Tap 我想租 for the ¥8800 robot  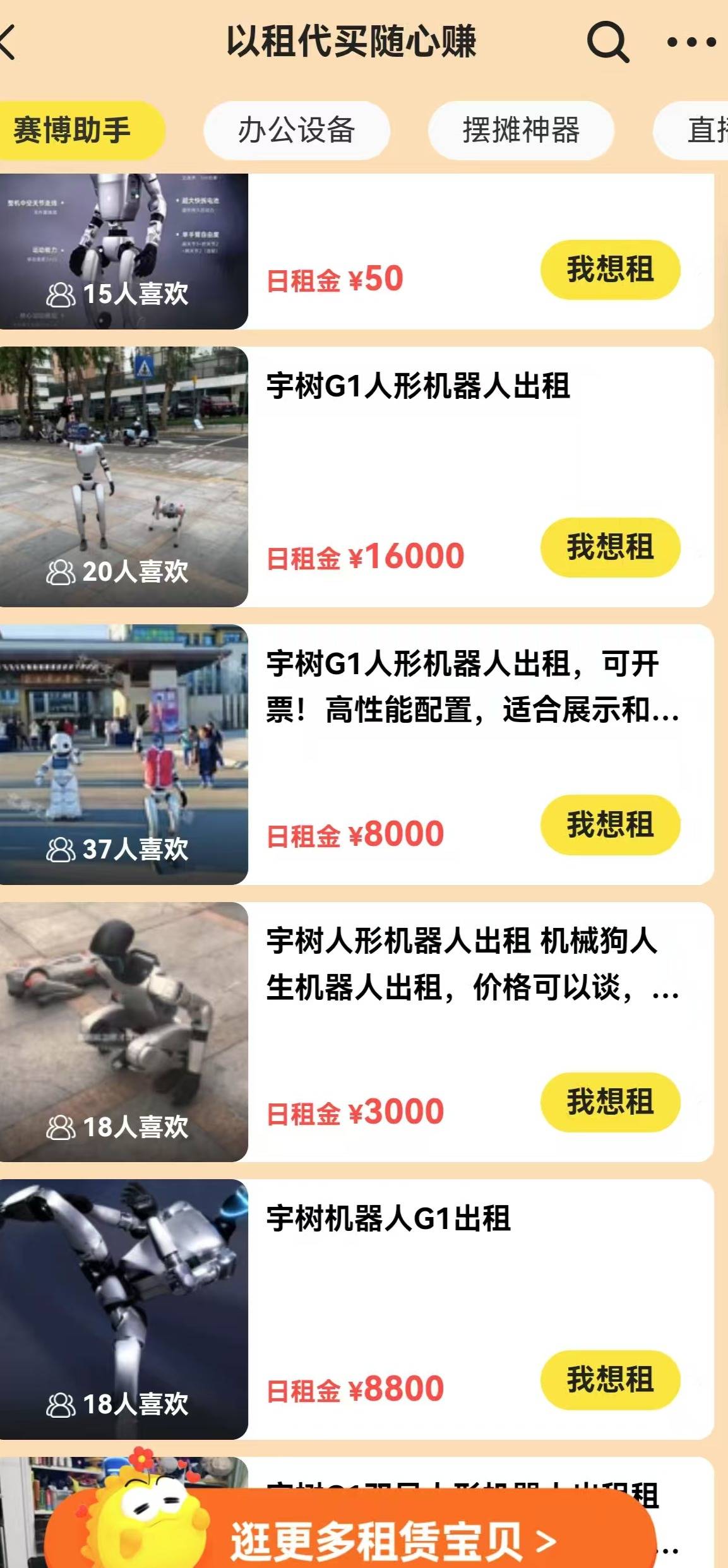pyautogui.click(x=610, y=1380)
